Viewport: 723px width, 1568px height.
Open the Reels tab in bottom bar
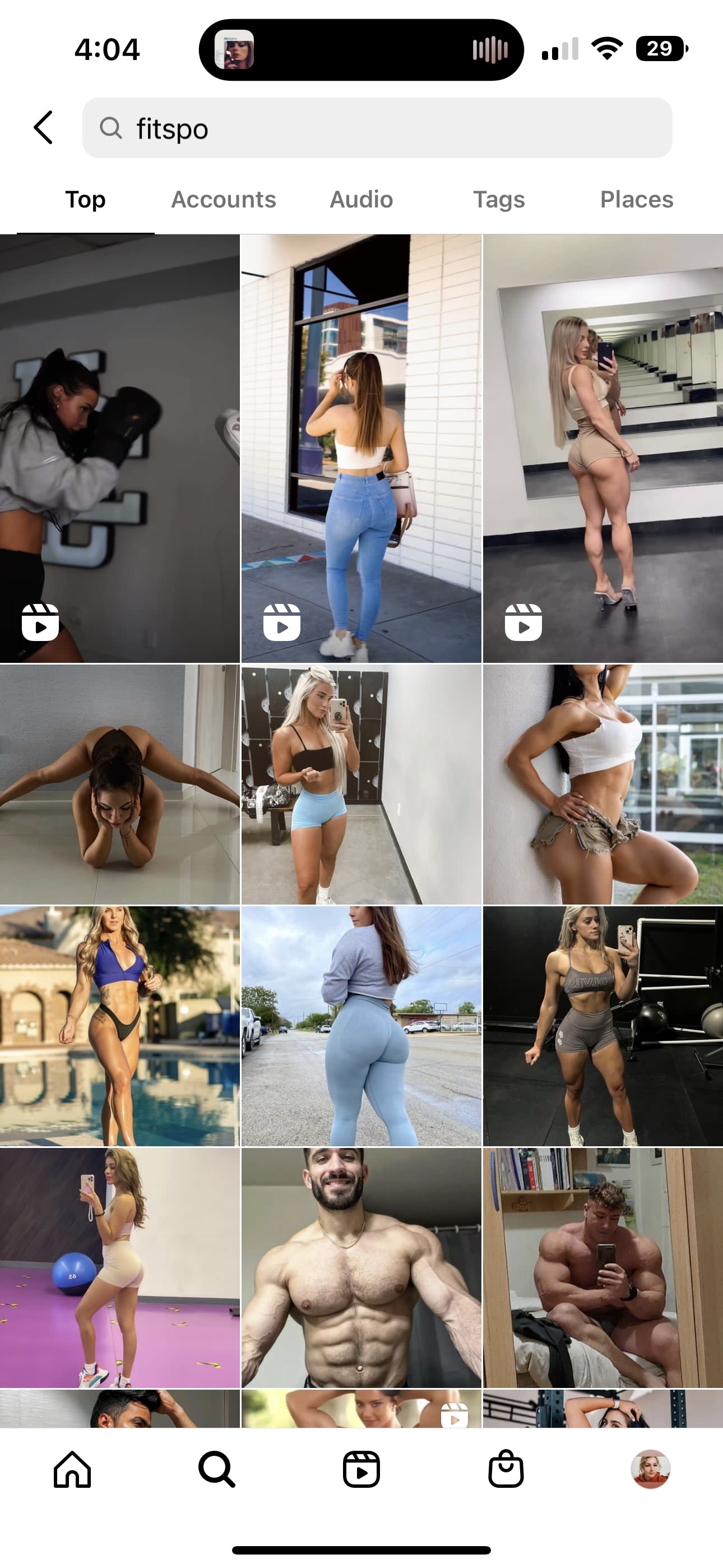pyautogui.click(x=361, y=1469)
